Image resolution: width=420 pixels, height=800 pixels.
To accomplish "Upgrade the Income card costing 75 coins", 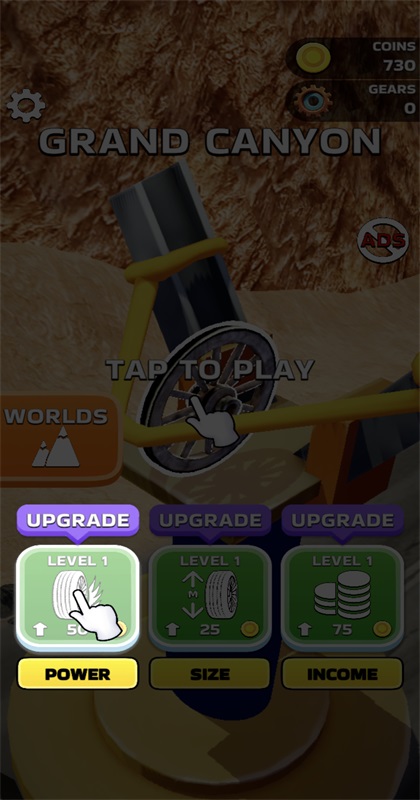I will (x=342, y=598).
